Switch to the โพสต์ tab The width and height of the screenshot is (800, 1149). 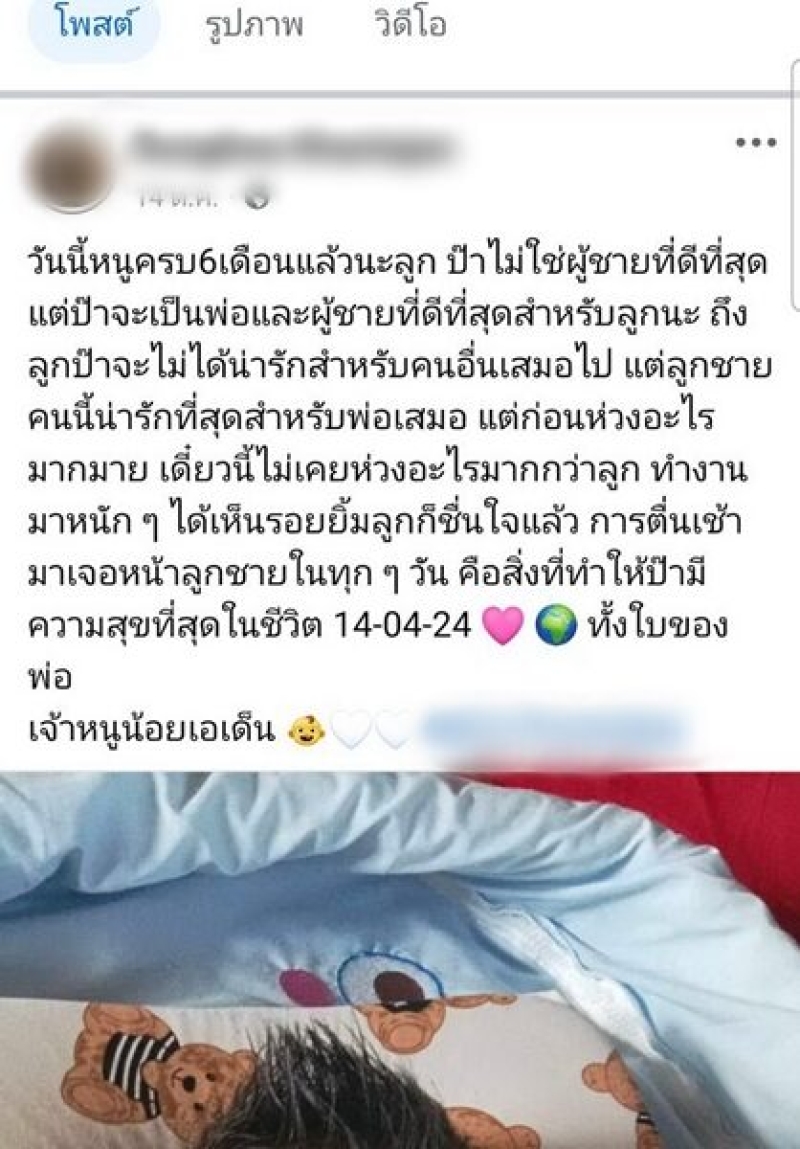click(x=93, y=24)
